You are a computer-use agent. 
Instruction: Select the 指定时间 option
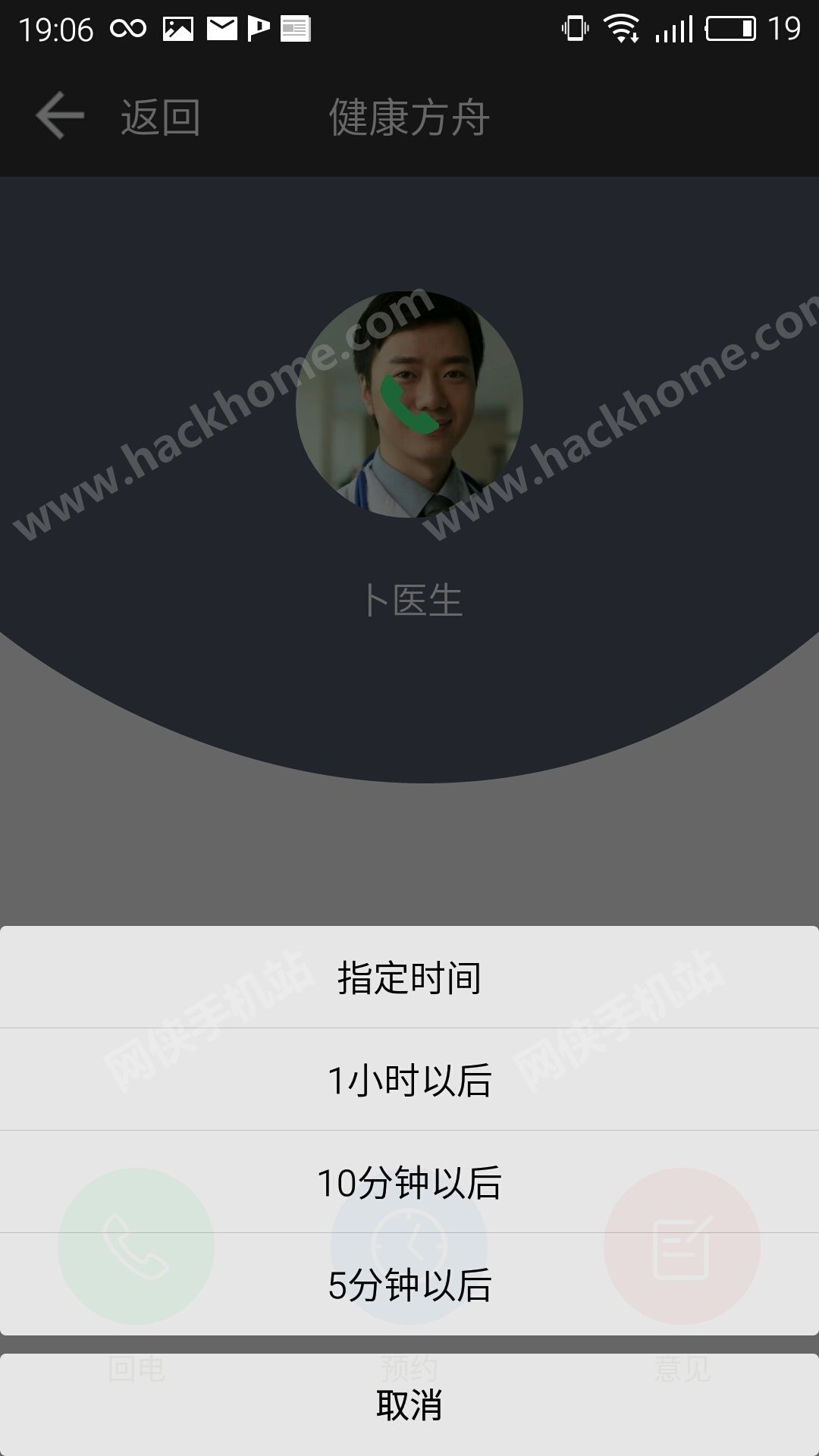point(409,977)
